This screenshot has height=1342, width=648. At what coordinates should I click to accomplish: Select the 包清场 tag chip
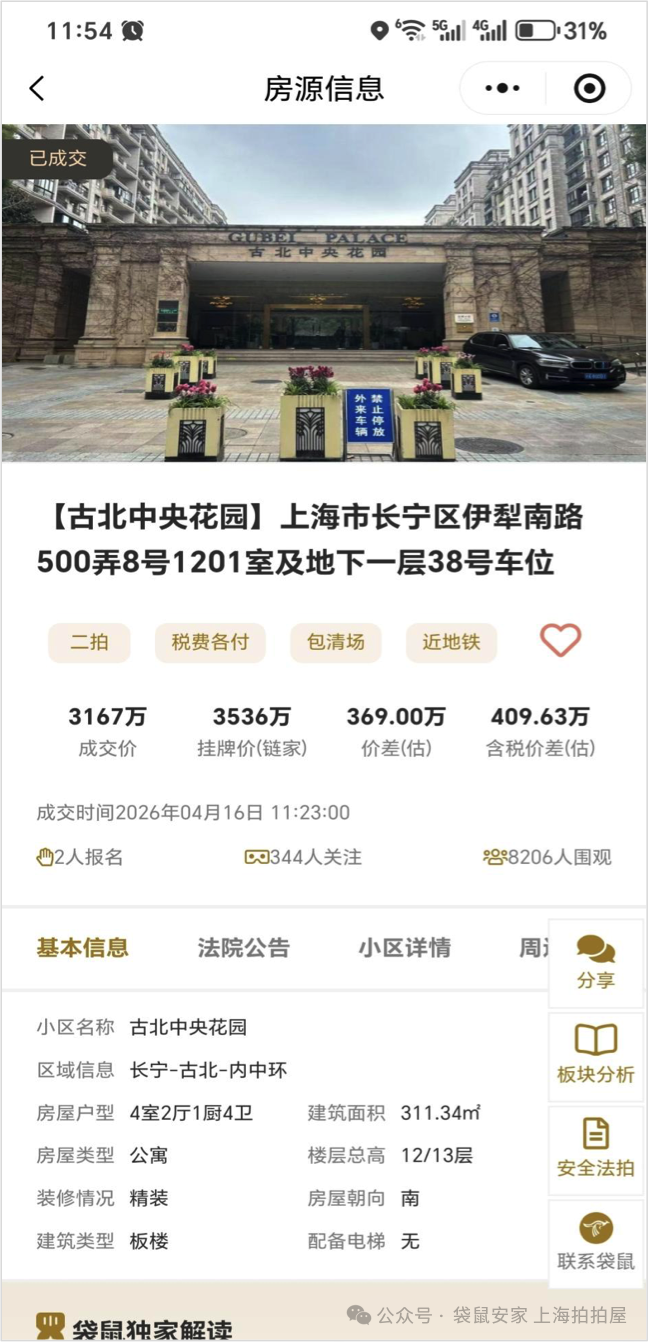point(336,642)
